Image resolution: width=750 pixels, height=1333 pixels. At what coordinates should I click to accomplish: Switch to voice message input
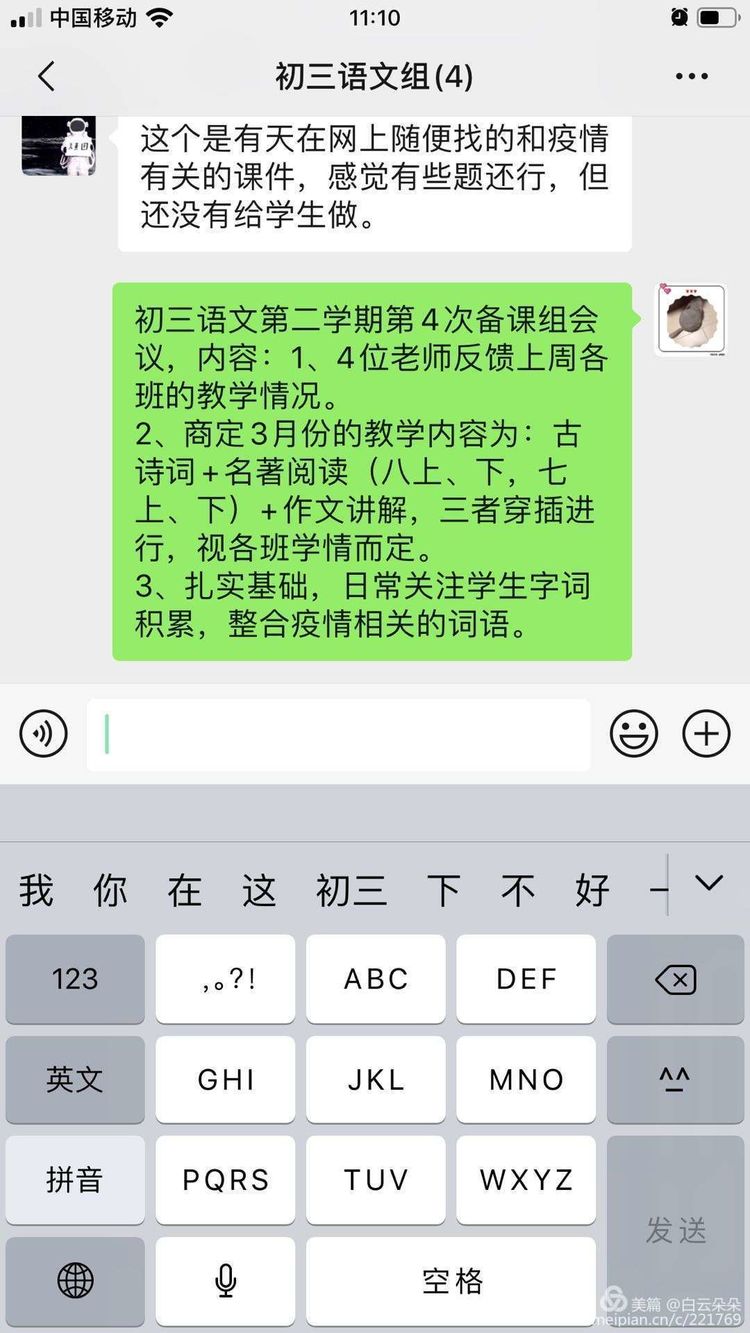click(x=44, y=734)
